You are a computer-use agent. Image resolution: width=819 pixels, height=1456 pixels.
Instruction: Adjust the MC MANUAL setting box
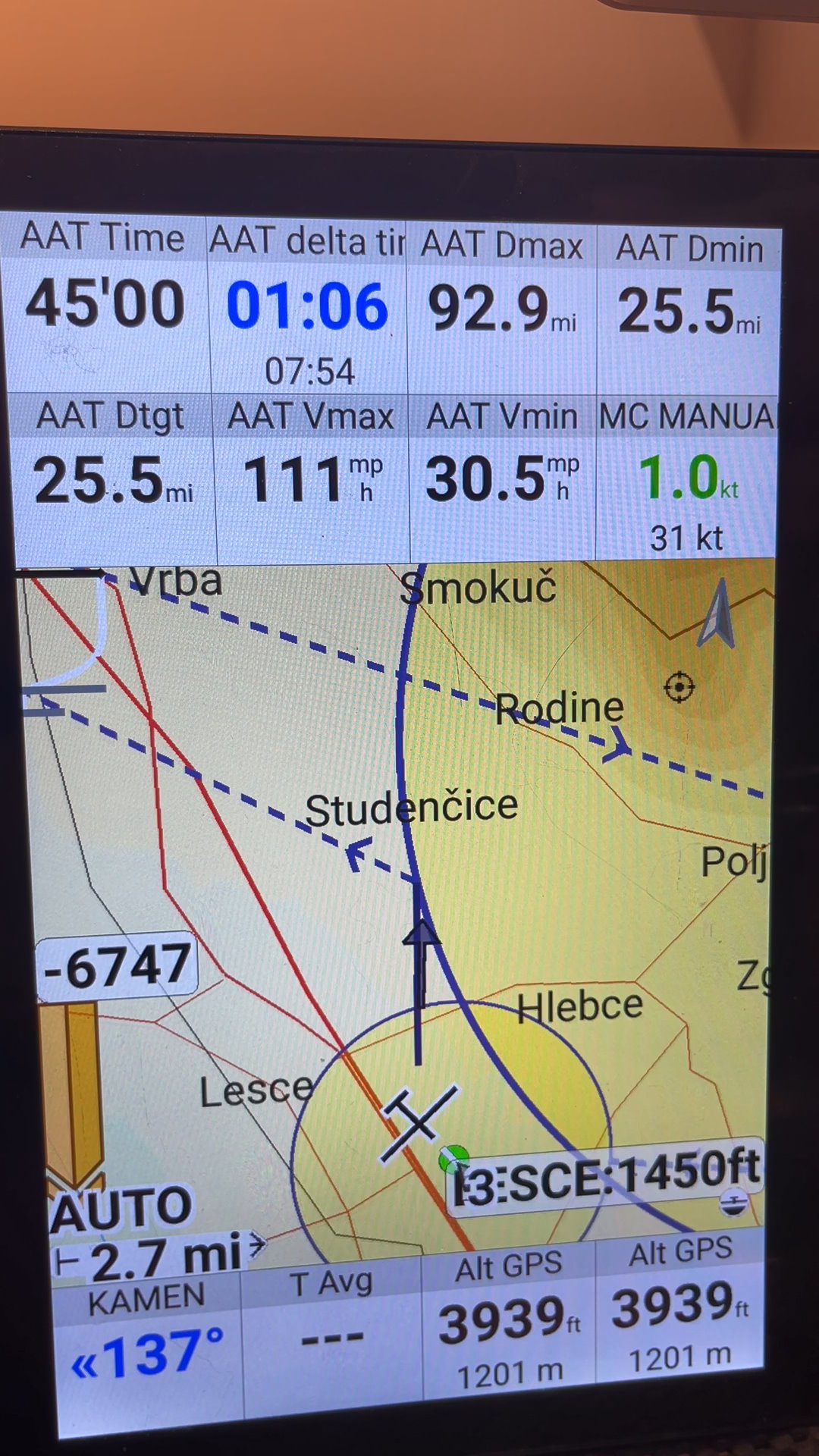click(x=687, y=478)
